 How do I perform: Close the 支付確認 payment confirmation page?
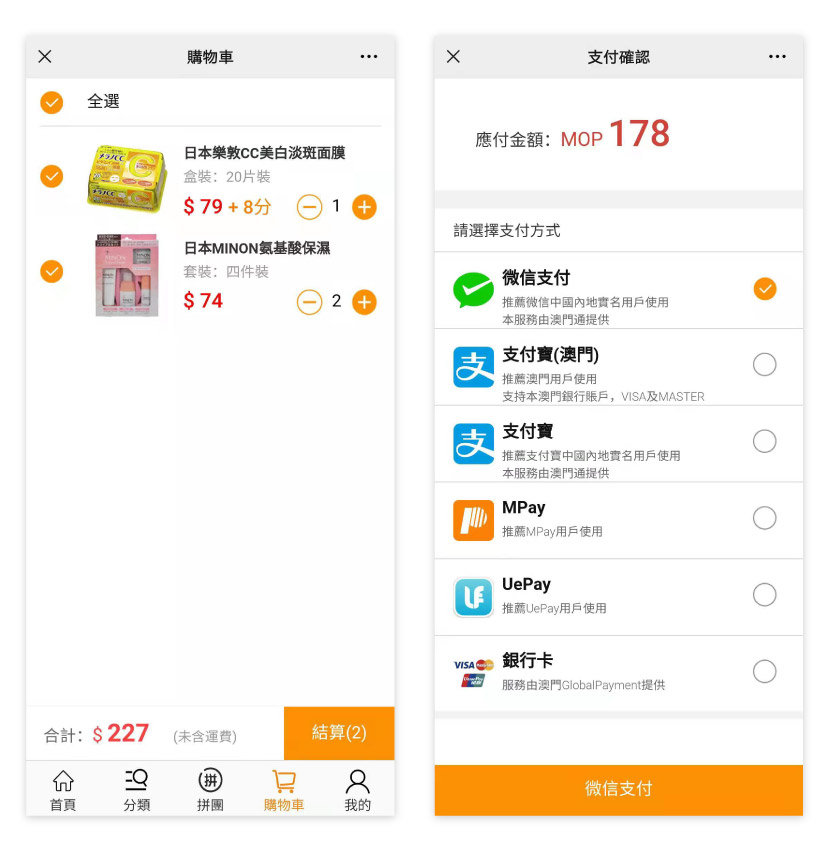(453, 57)
